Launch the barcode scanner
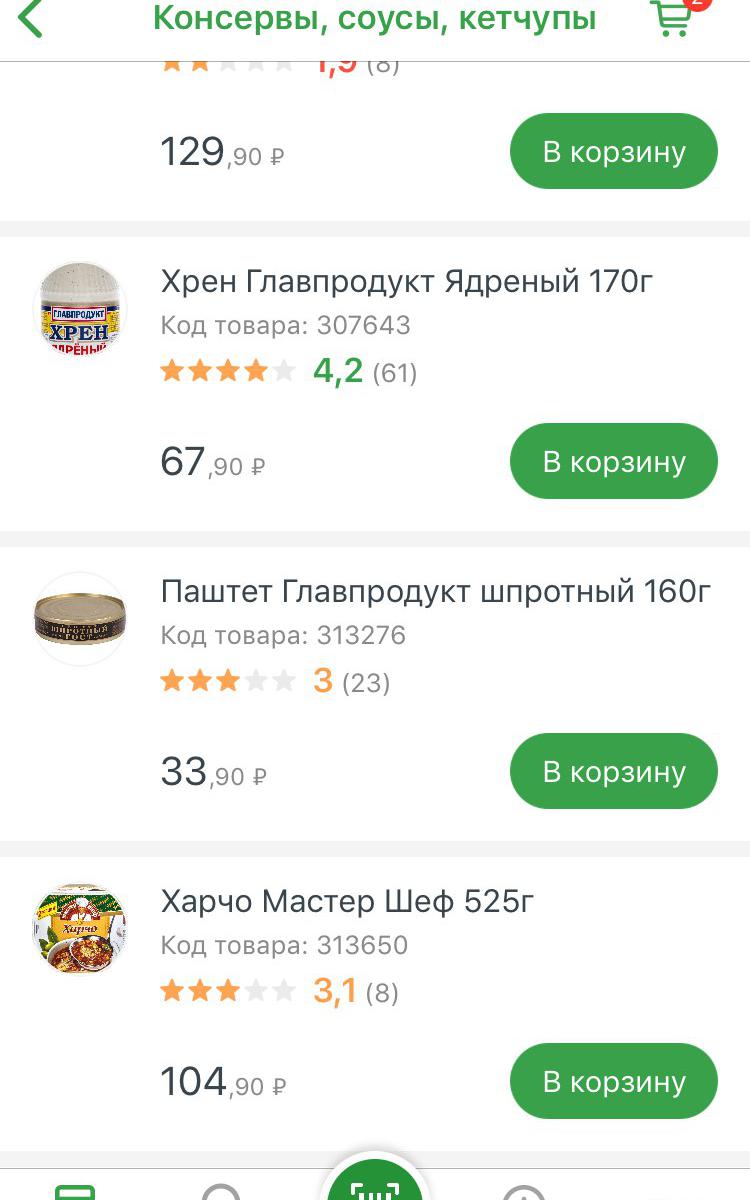 tap(374, 1185)
